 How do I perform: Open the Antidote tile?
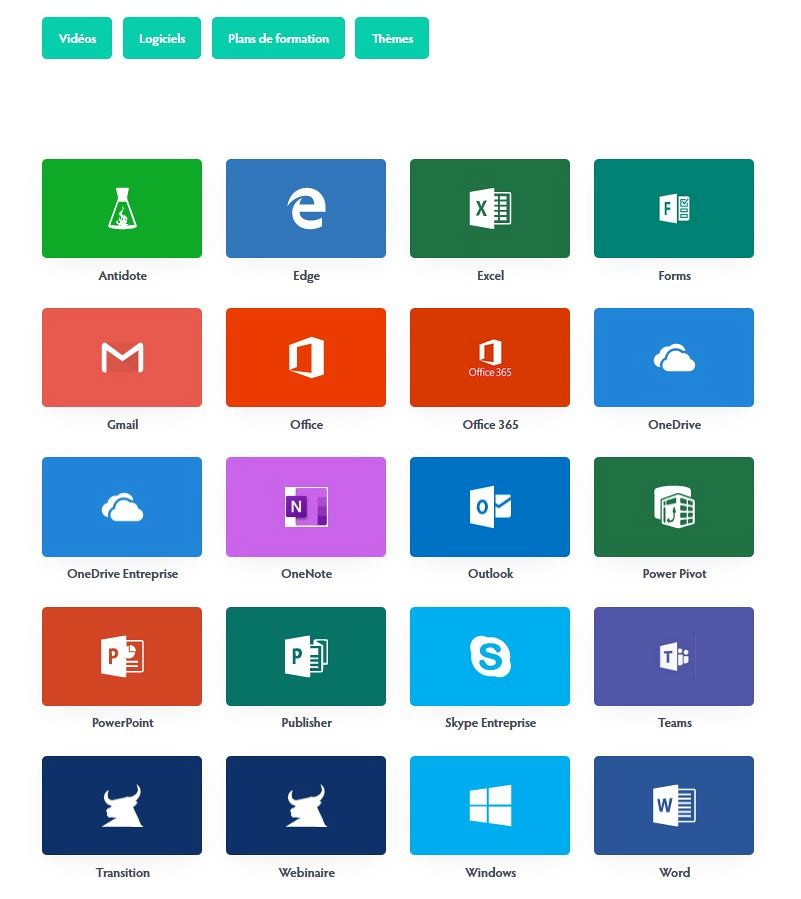coord(122,208)
